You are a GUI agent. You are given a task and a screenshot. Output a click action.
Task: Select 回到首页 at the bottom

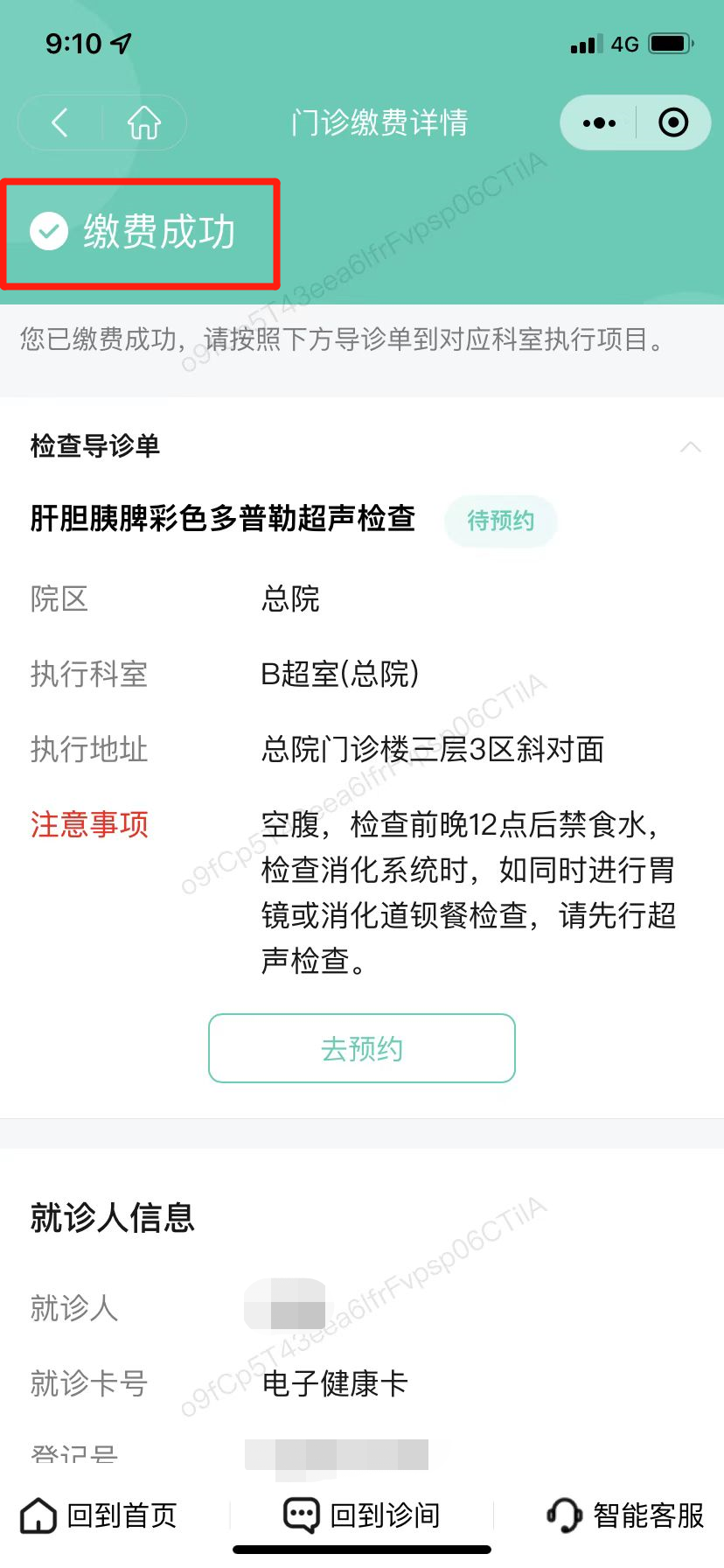(x=99, y=1515)
